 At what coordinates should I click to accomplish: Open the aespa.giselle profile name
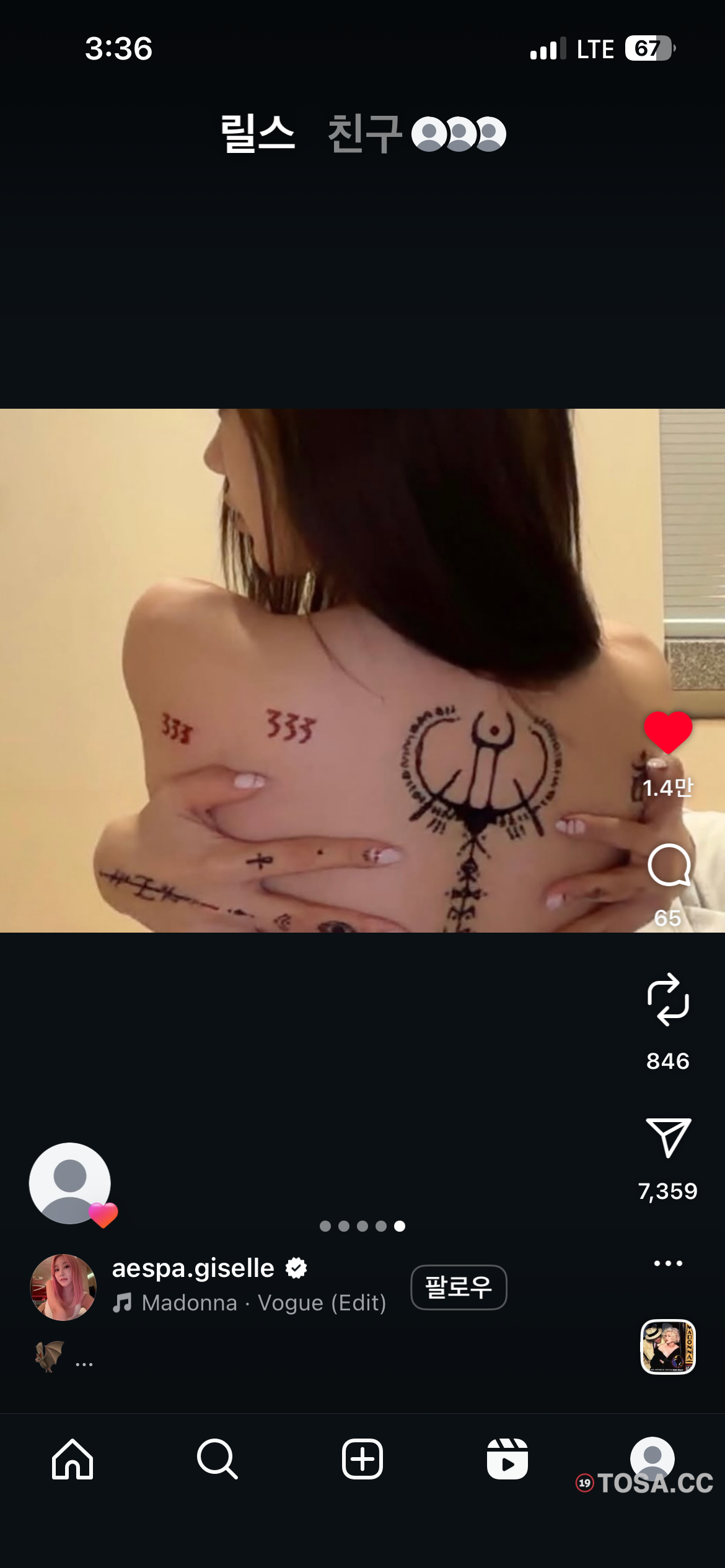[193, 1268]
